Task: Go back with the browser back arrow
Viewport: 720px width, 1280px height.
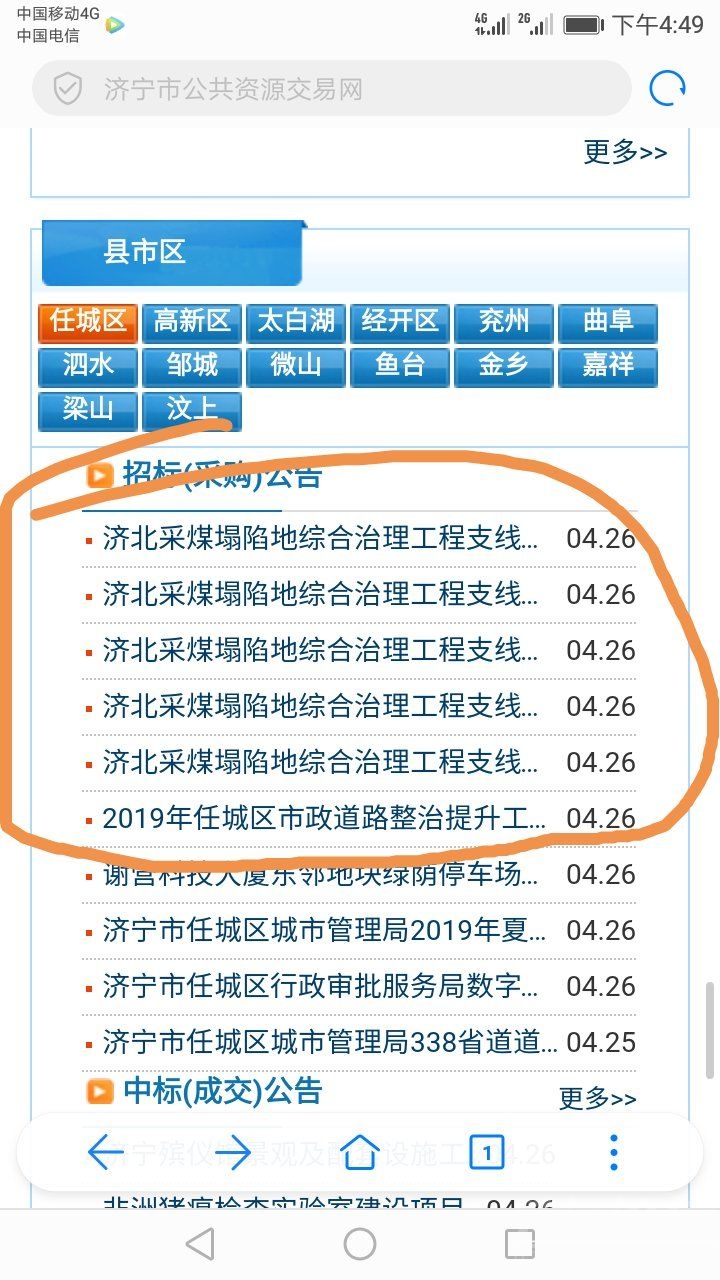Action: pyautogui.click(x=106, y=1153)
